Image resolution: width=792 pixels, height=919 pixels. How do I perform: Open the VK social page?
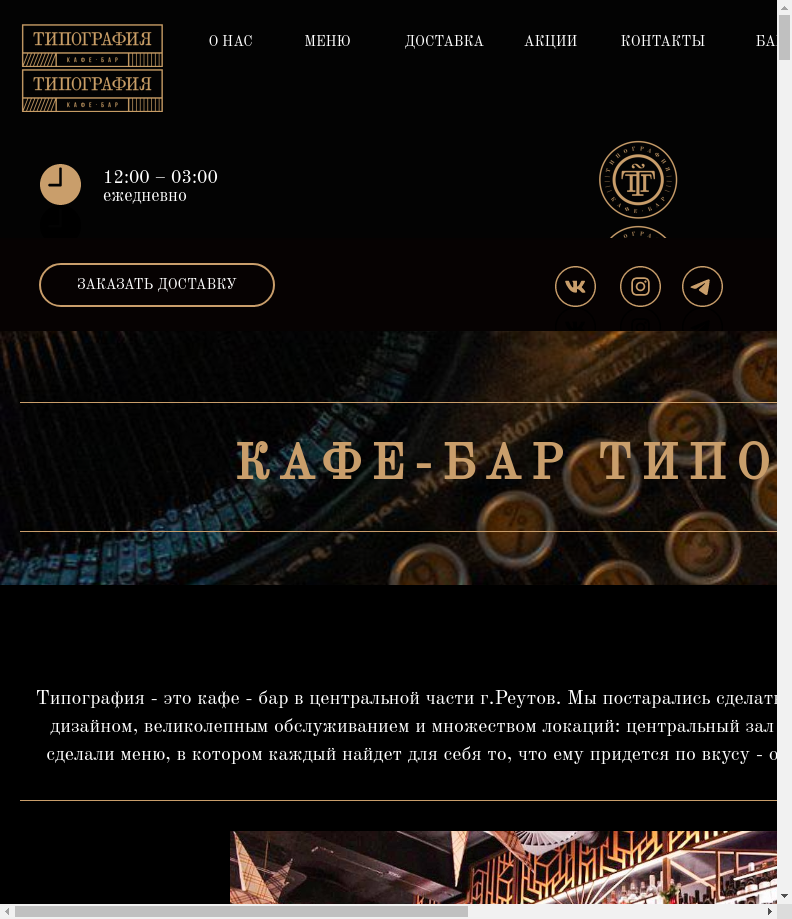pos(575,287)
